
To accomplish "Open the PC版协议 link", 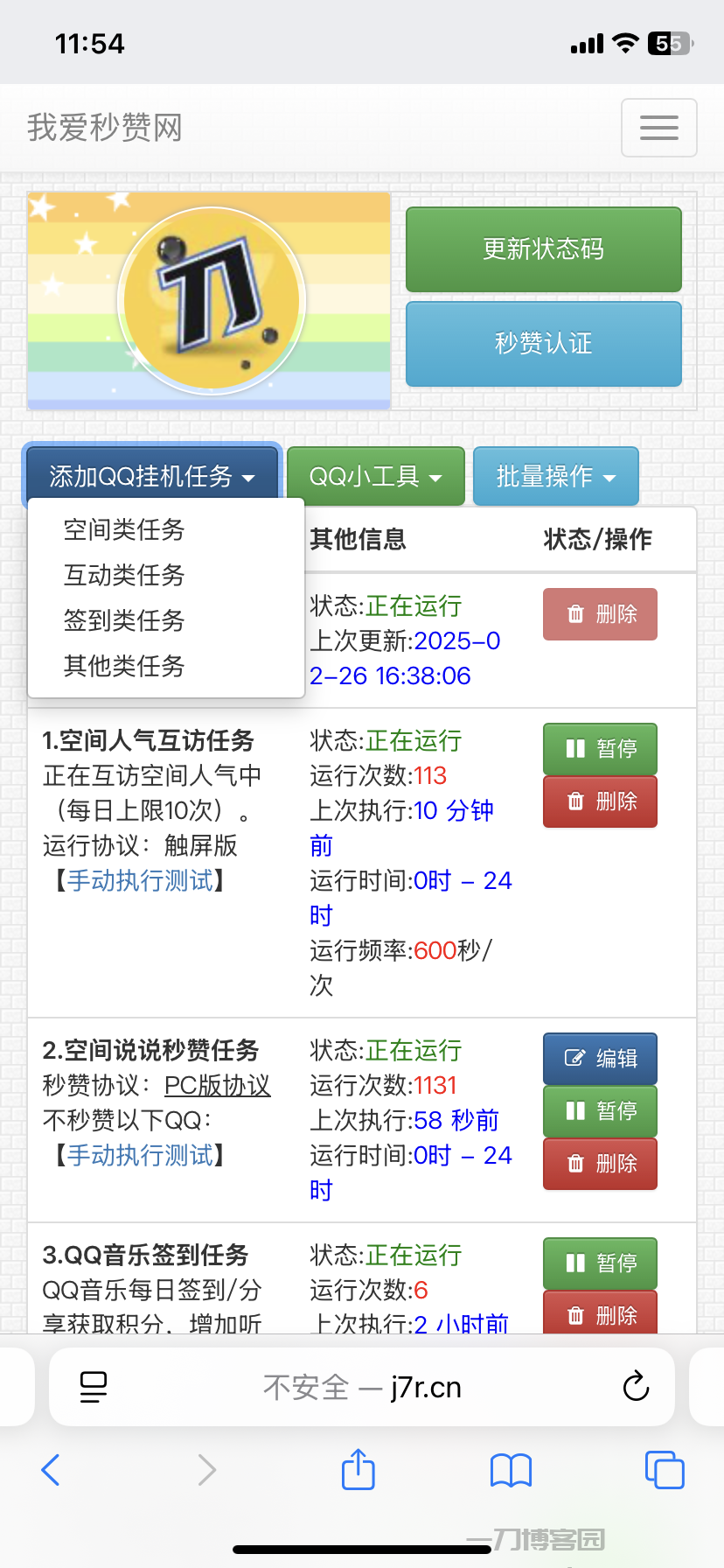I will 218,1085.
